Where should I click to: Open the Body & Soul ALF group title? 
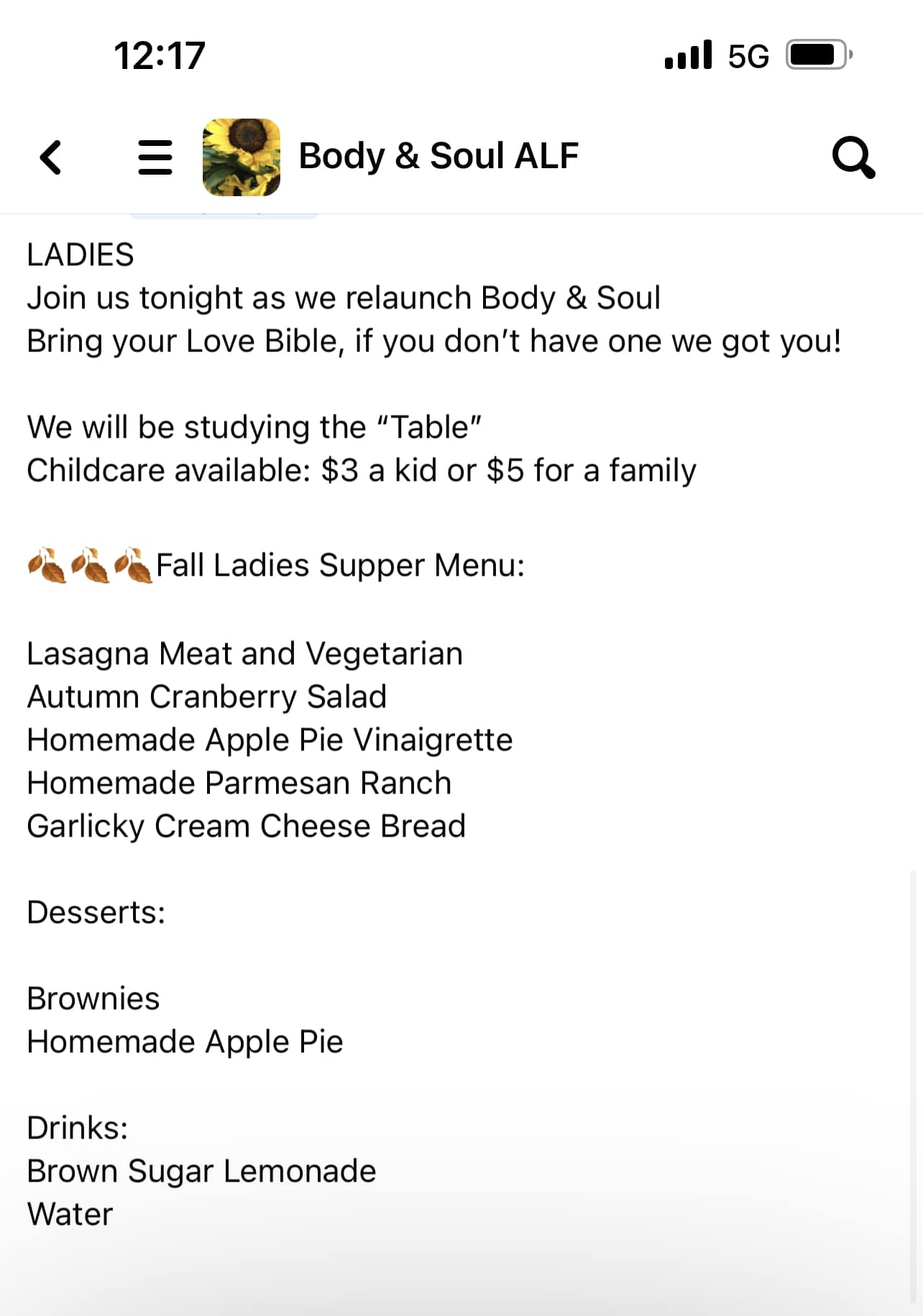438,156
